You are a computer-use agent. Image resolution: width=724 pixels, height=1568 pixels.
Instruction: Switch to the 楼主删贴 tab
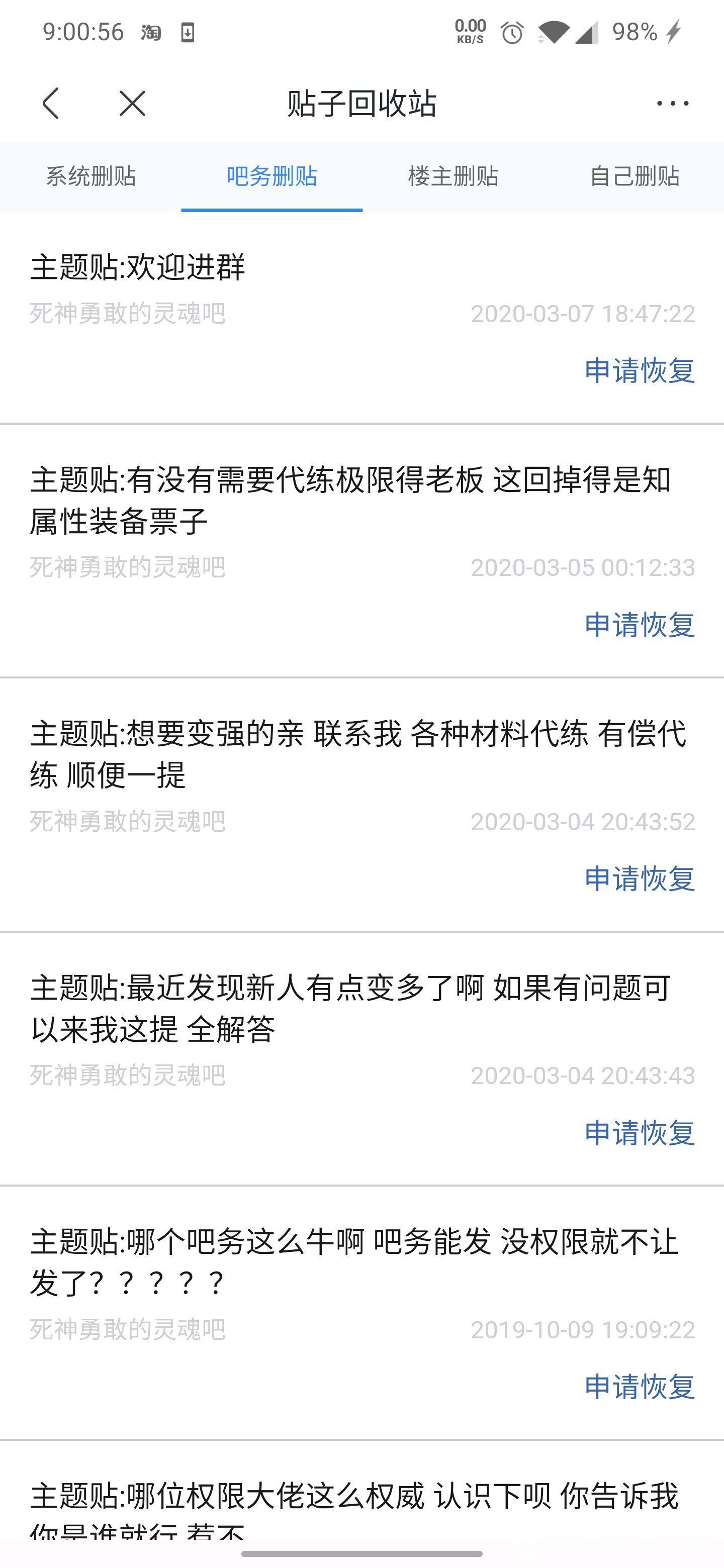[x=452, y=176]
